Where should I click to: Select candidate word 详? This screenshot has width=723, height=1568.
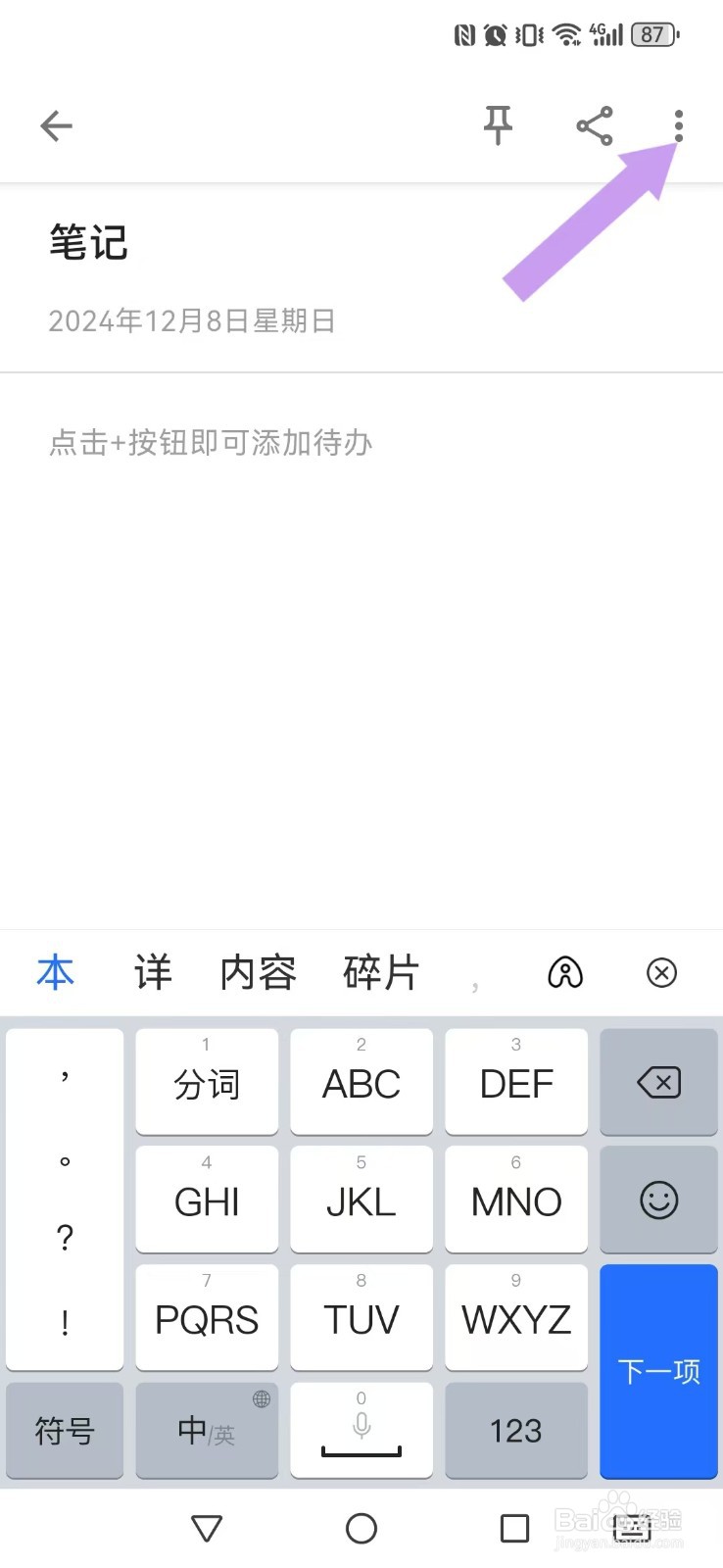pyautogui.click(x=152, y=973)
